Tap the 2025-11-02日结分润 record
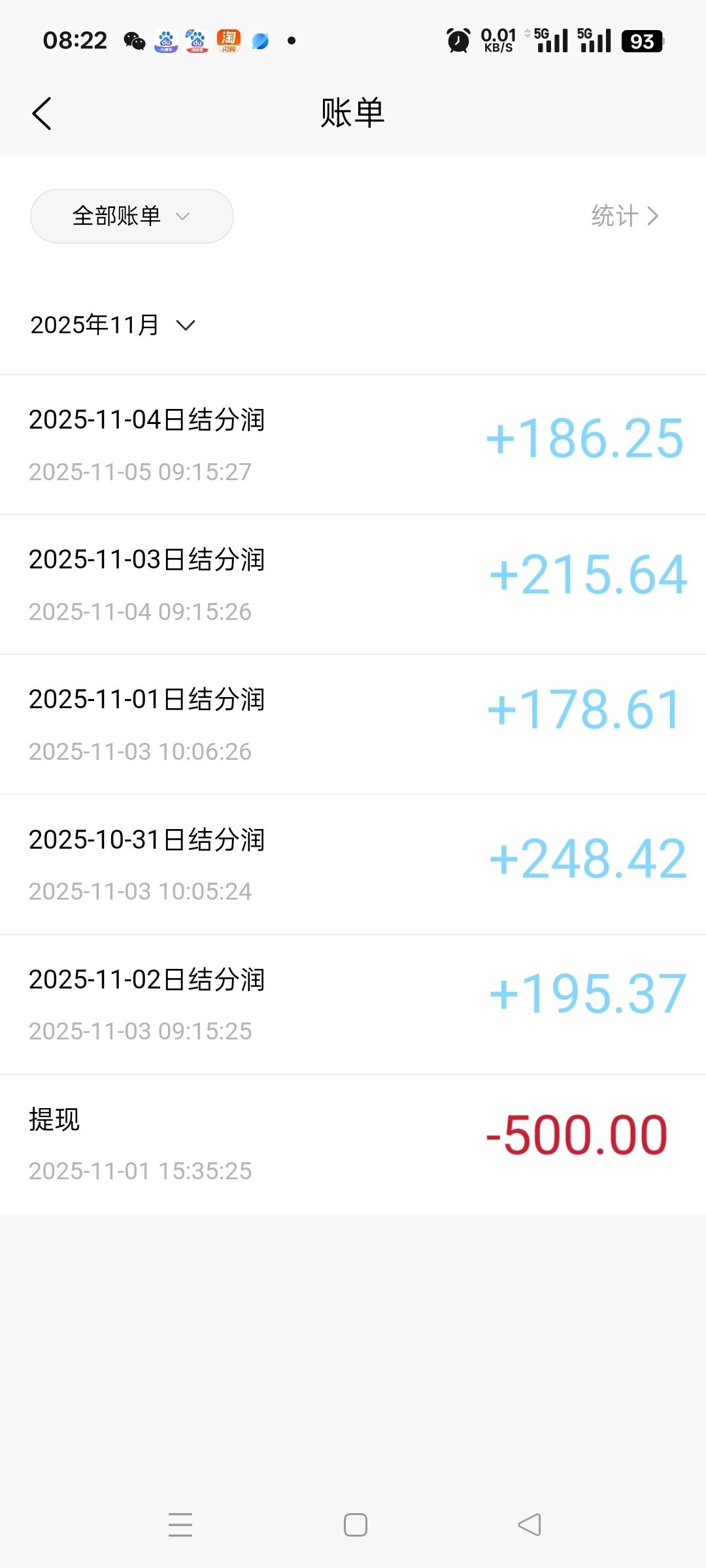 pos(353,1004)
